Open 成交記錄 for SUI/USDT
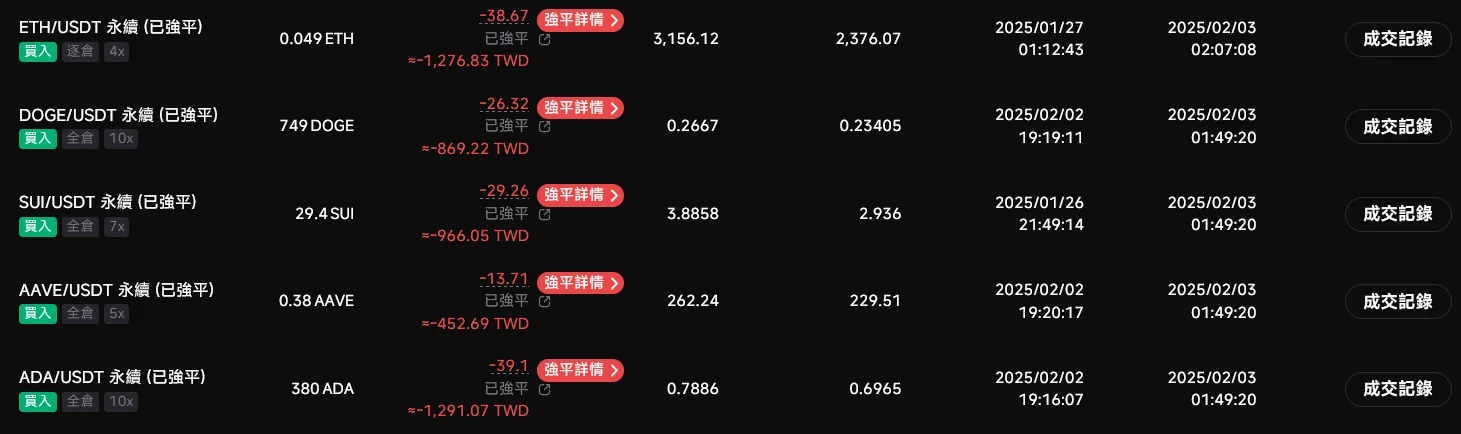The image size is (1461, 434). [1397, 213]
